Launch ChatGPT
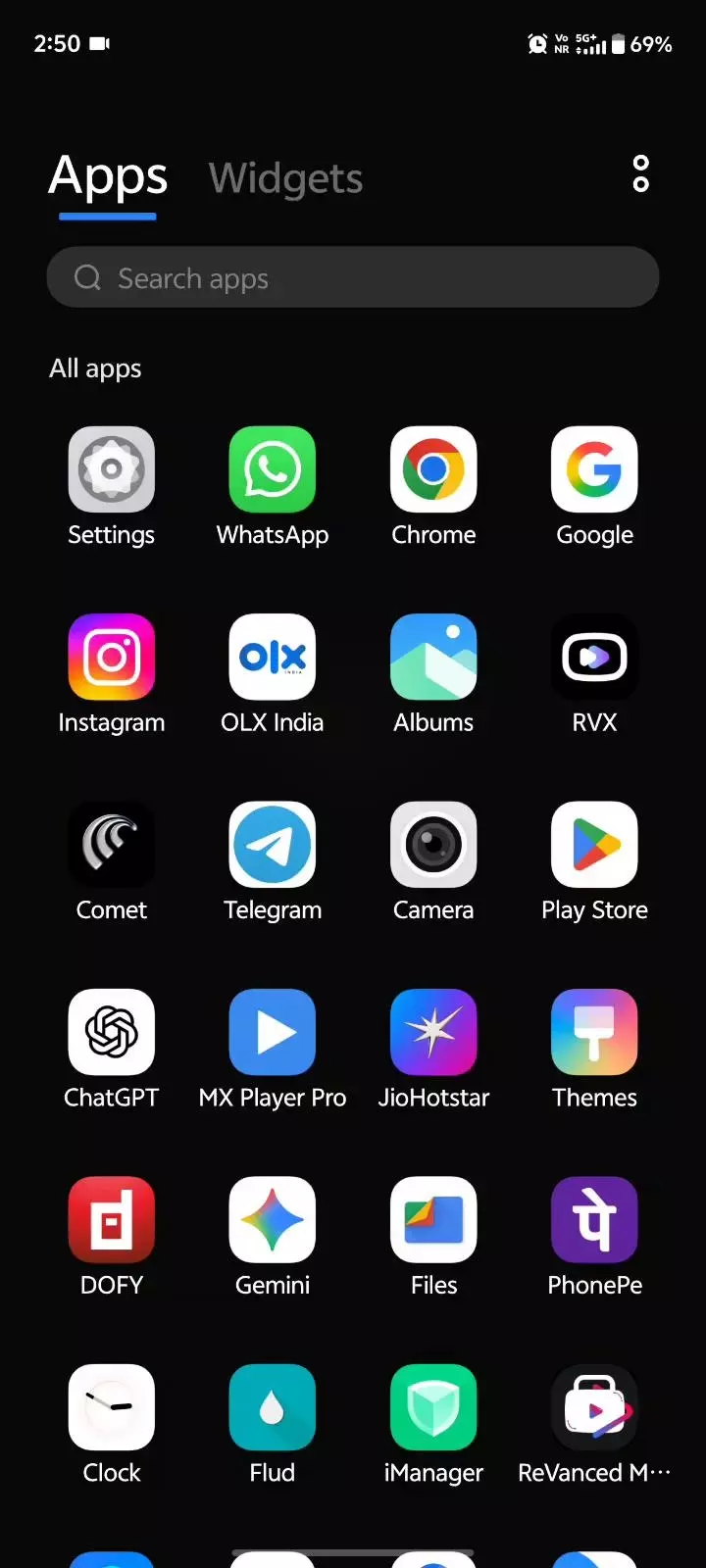This screenshot has height=1568, width=706. [111, 1032]
